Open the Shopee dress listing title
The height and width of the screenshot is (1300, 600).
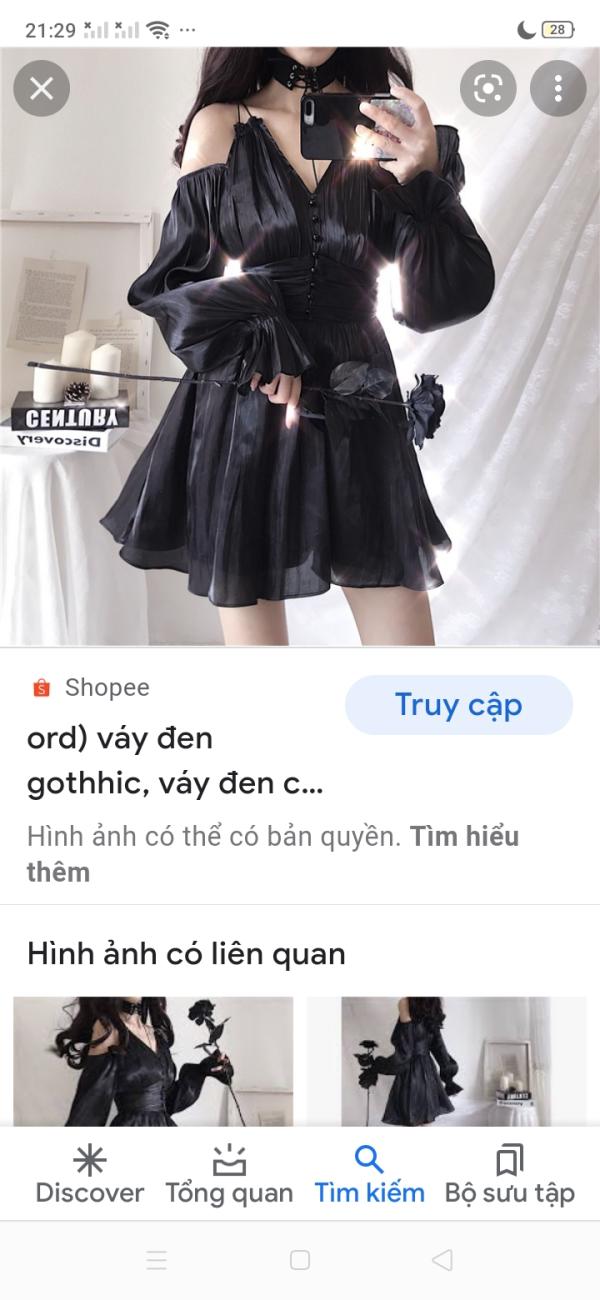point(175,761)
